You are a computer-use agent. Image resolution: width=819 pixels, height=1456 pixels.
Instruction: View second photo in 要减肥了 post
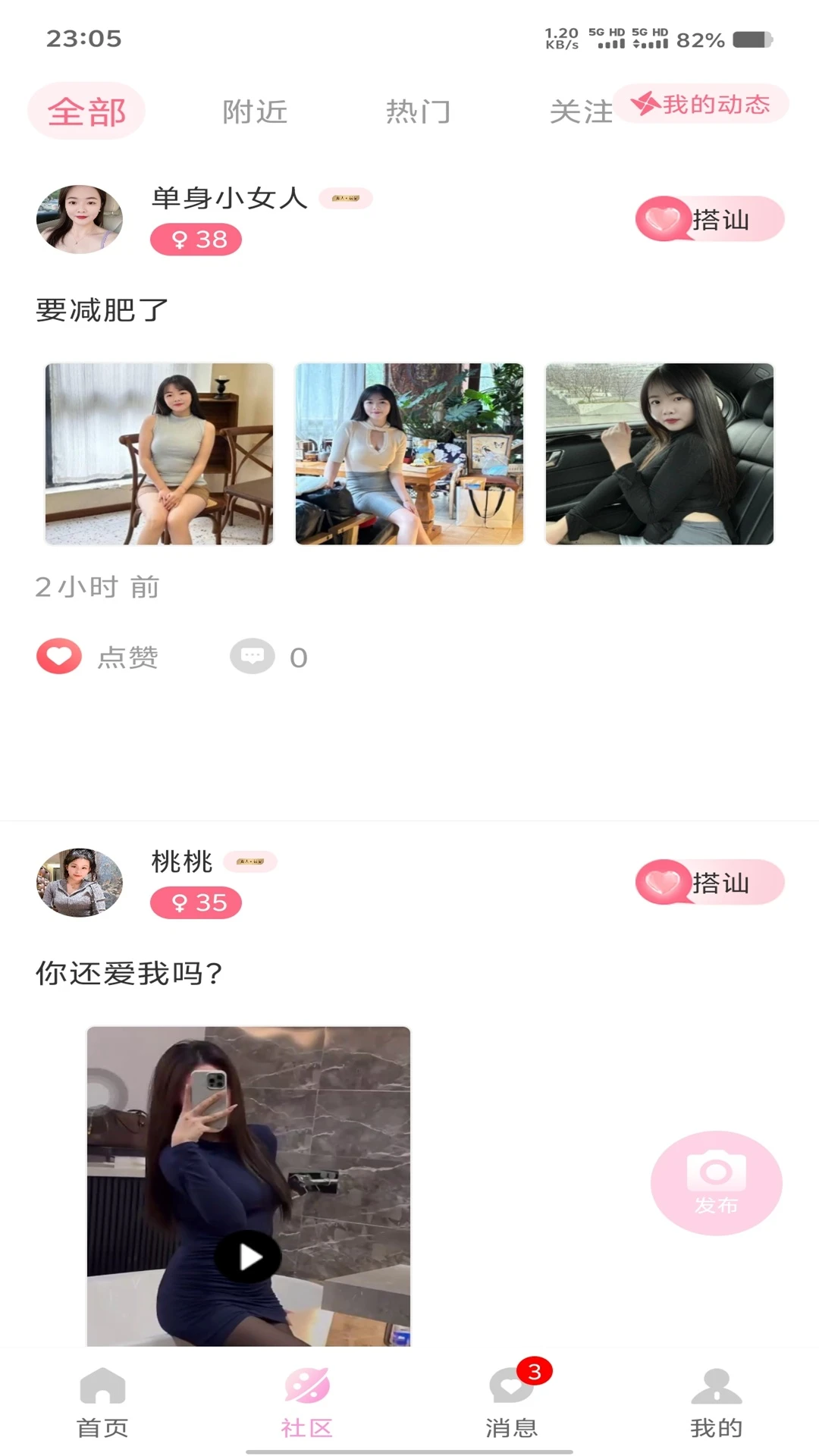click(x=409, y=453)
